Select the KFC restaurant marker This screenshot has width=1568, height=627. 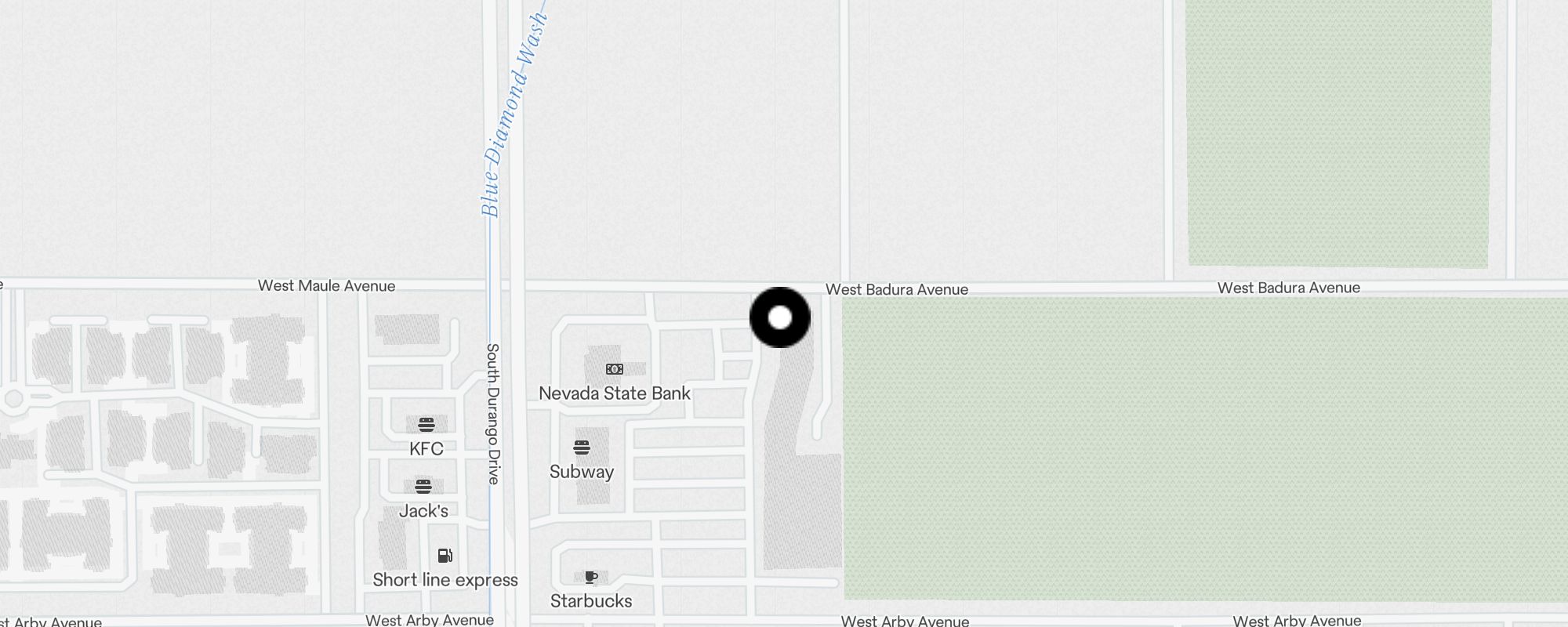tap(426, 425)
